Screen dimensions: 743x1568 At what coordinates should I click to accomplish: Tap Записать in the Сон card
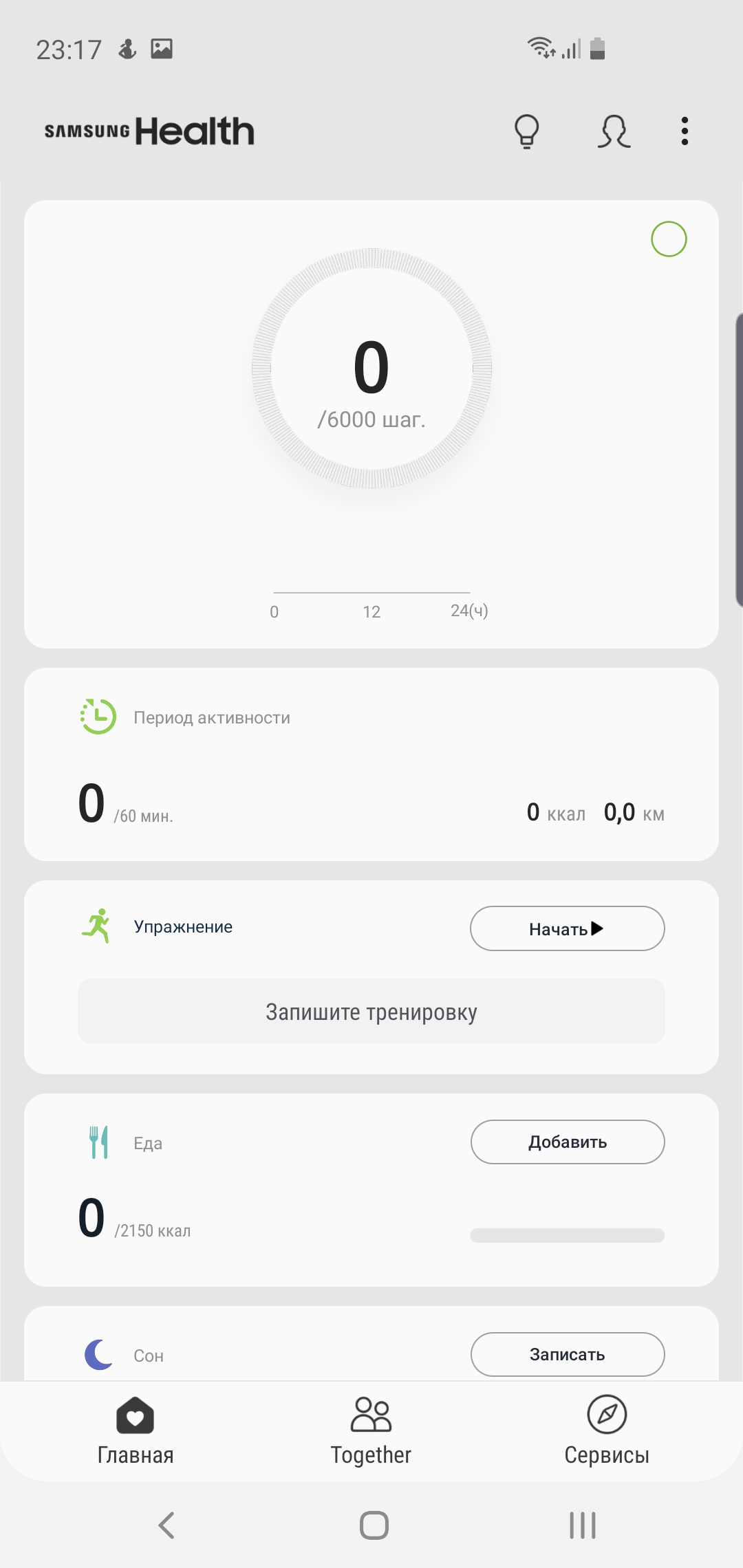pos(567,1354)
